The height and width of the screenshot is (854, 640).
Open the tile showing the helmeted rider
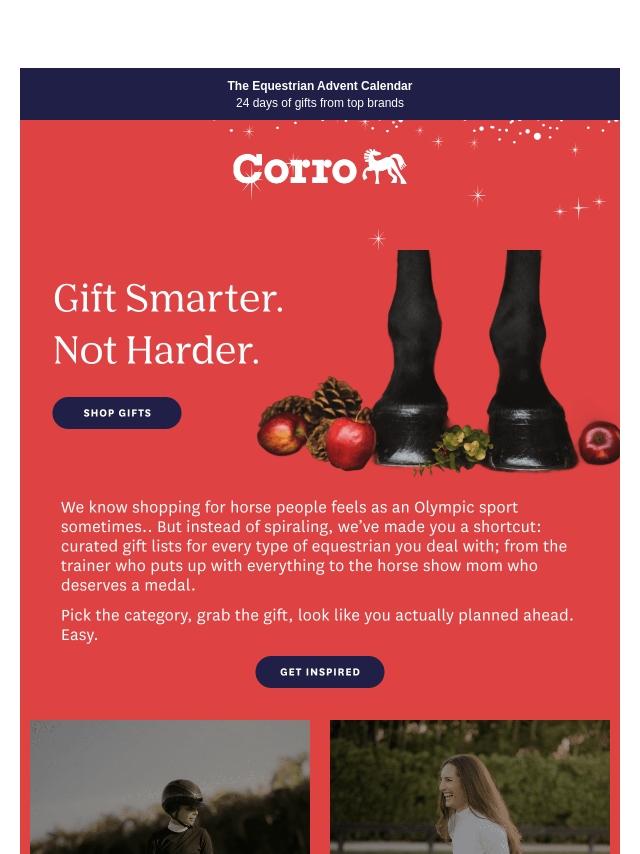tap(170, 788)
